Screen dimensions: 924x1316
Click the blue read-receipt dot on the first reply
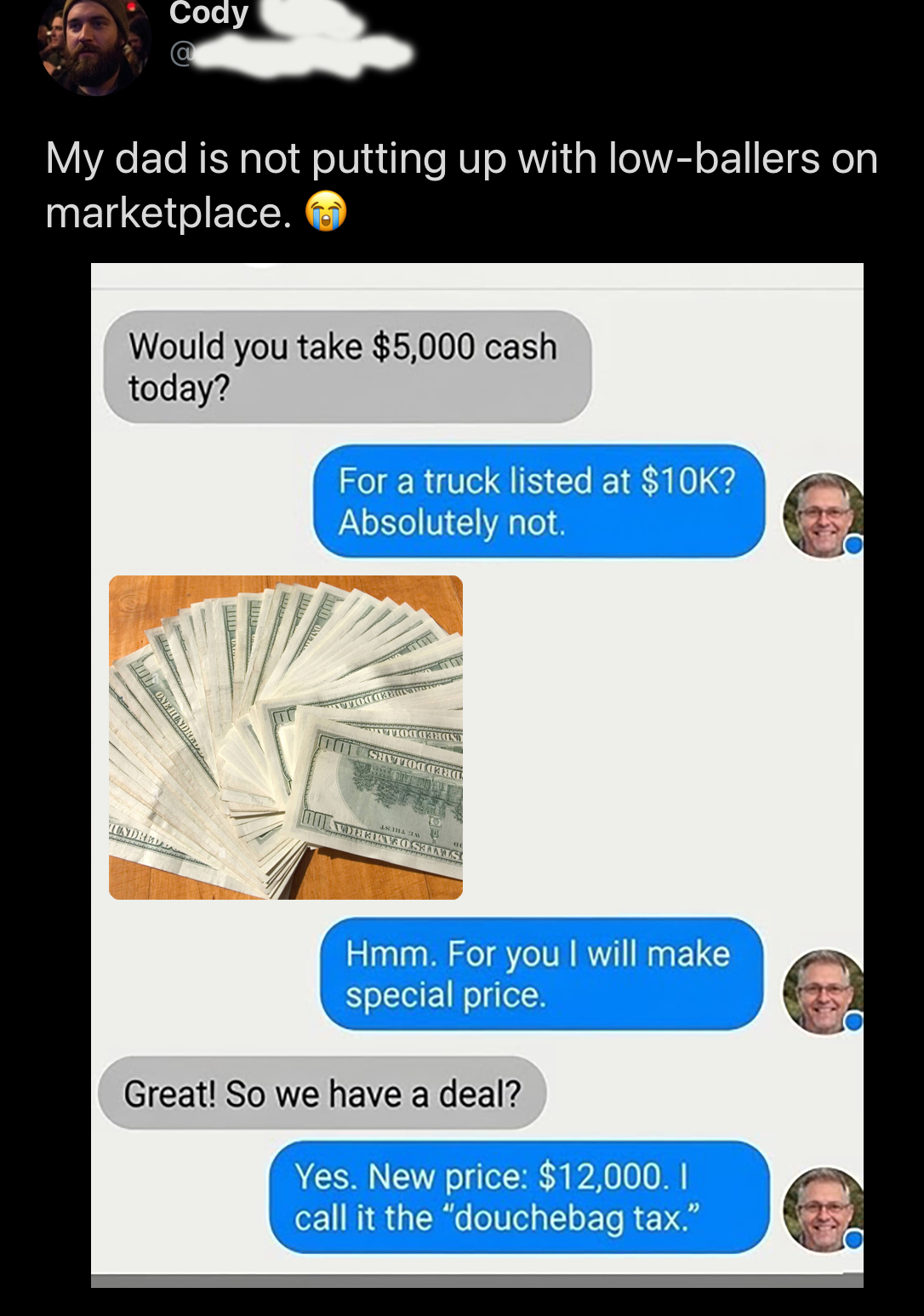point(855,545)
